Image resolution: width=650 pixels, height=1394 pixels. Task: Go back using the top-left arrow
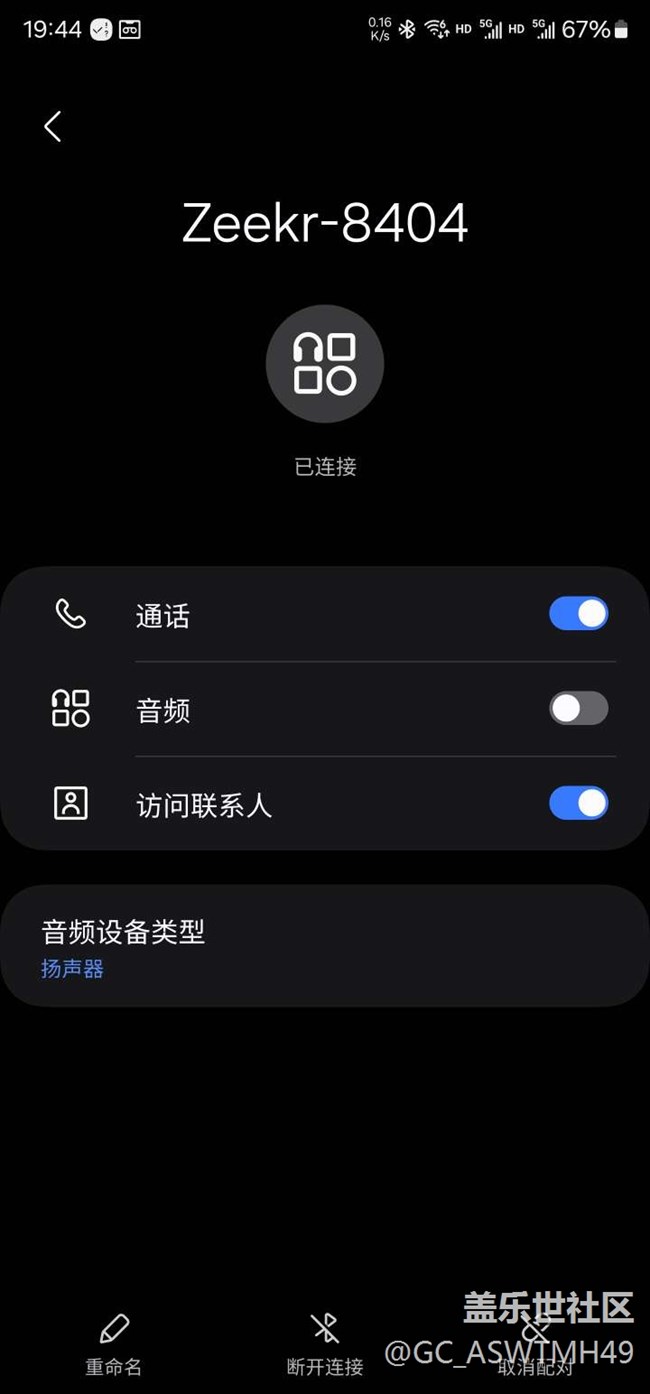pos(53,126)
